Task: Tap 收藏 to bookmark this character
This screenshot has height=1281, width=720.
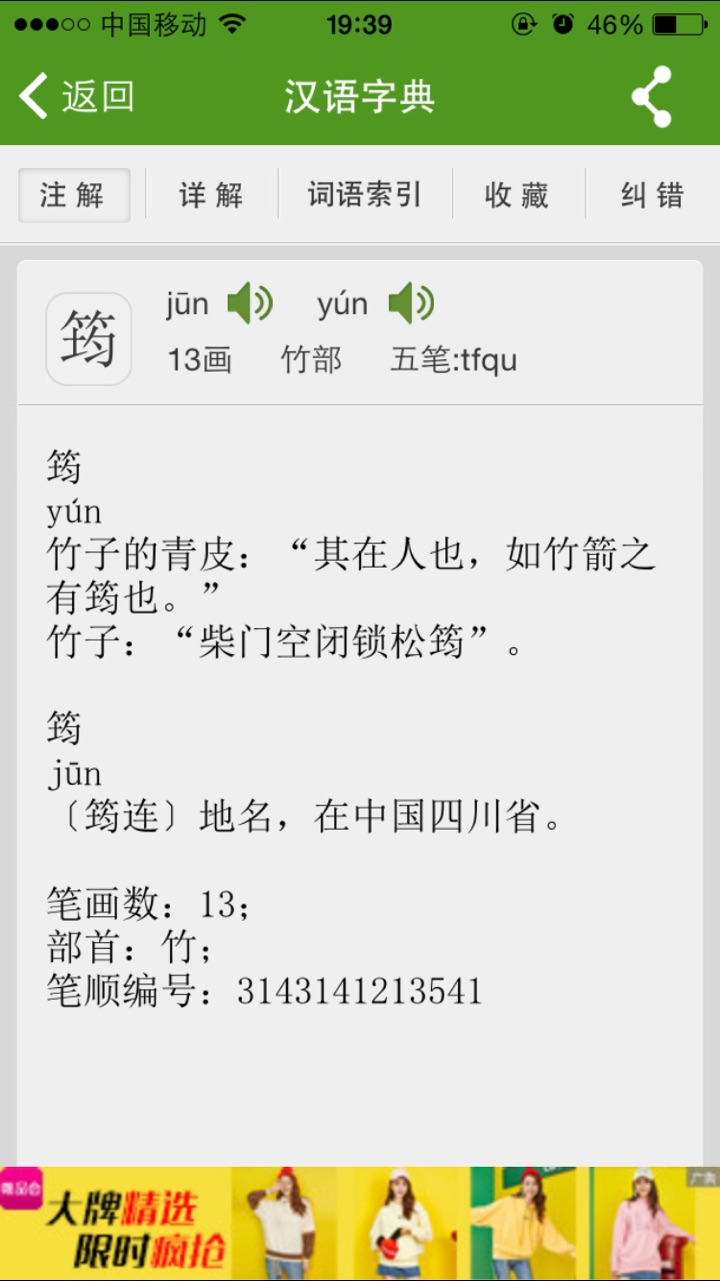Action: (517, 195)
